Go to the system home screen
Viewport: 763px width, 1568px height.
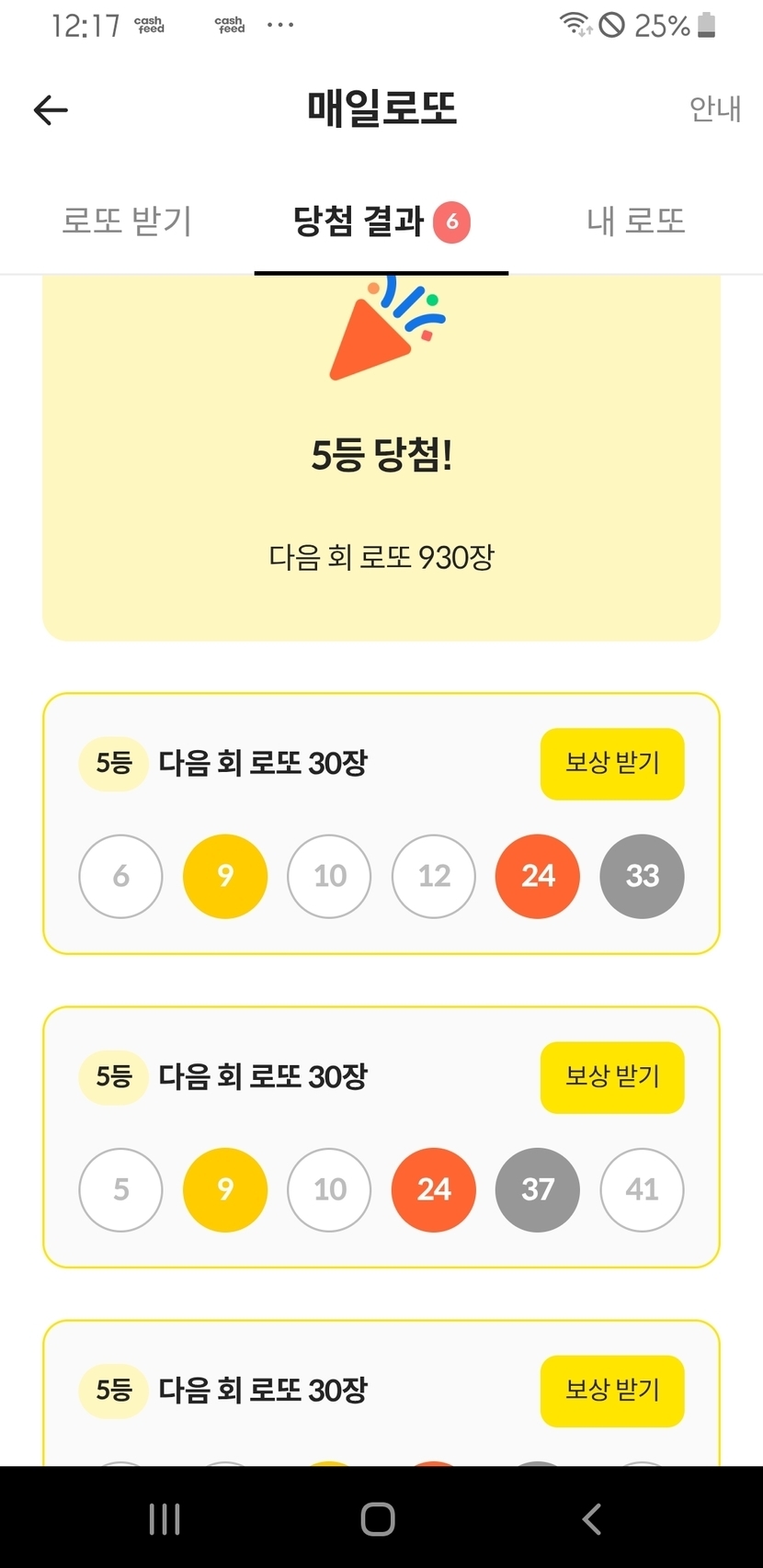378,1519
